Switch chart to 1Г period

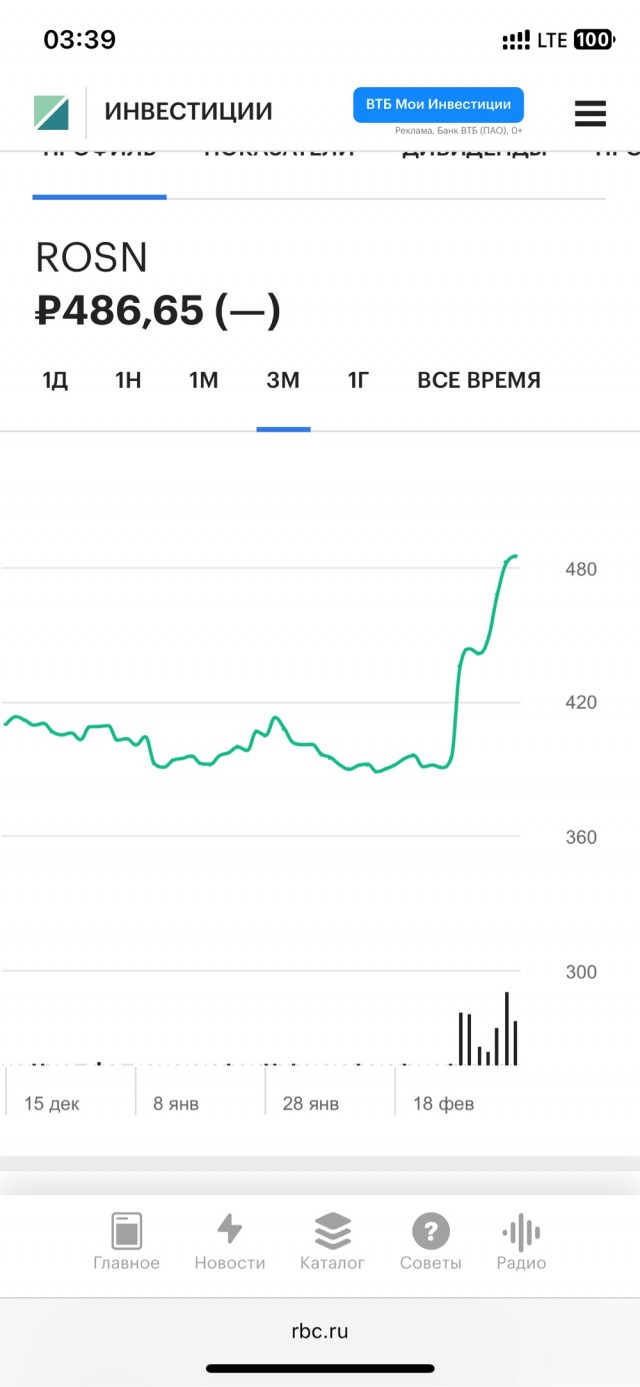pyautogui.click(x=359, y=381)
